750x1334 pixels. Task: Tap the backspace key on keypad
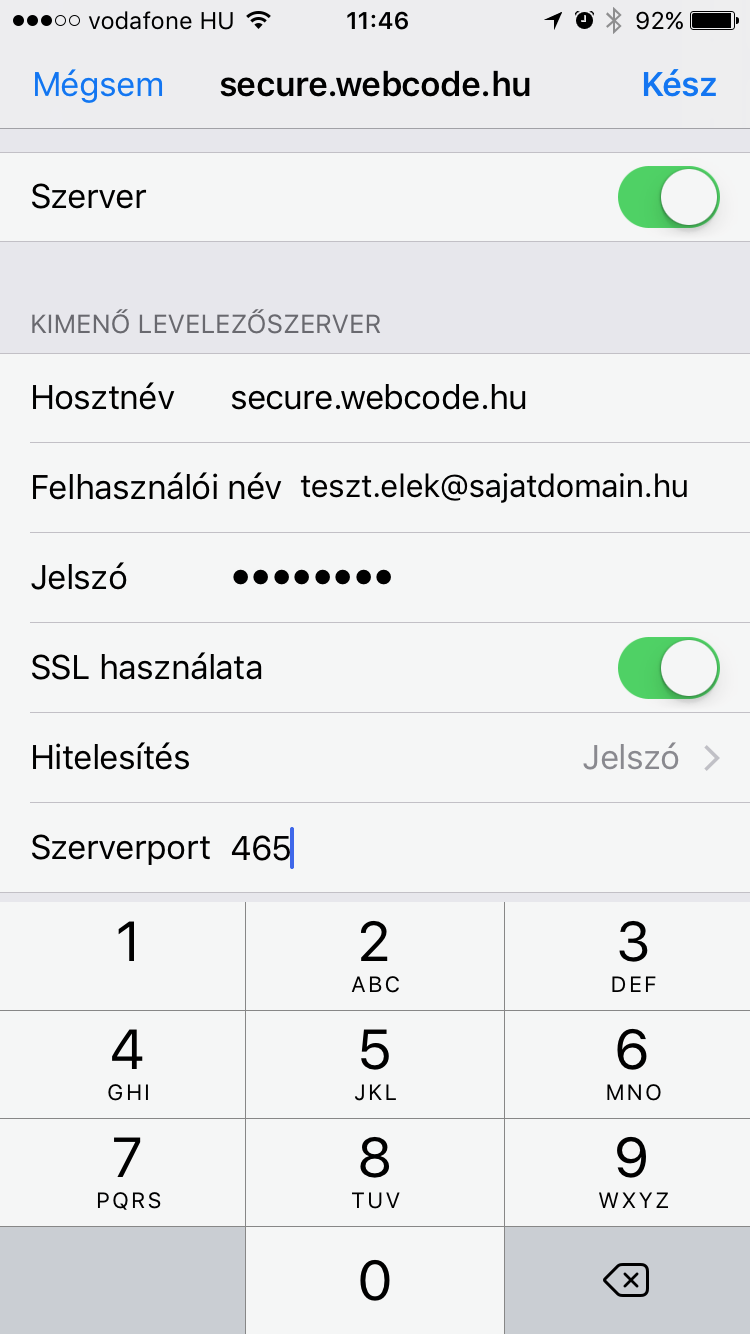click(627, 1280)
